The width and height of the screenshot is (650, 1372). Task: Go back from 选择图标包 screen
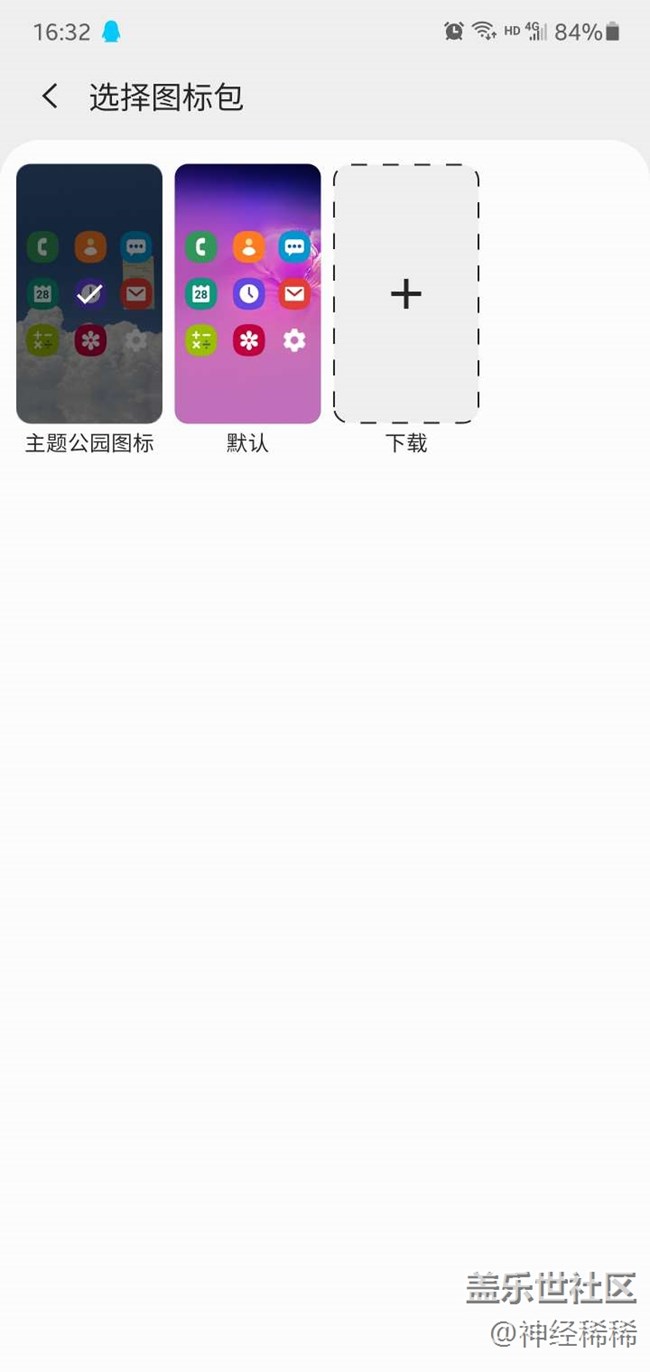[x=49, y=97]
